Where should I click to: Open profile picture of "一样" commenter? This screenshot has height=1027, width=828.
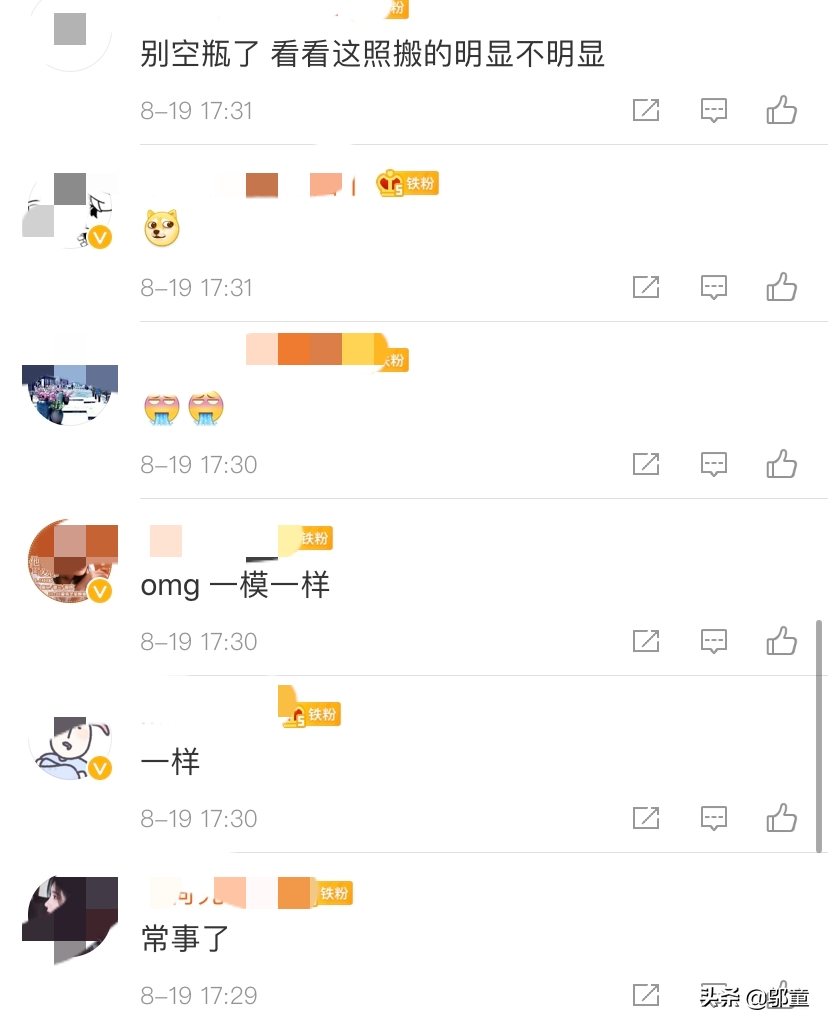tap(70, 740)
